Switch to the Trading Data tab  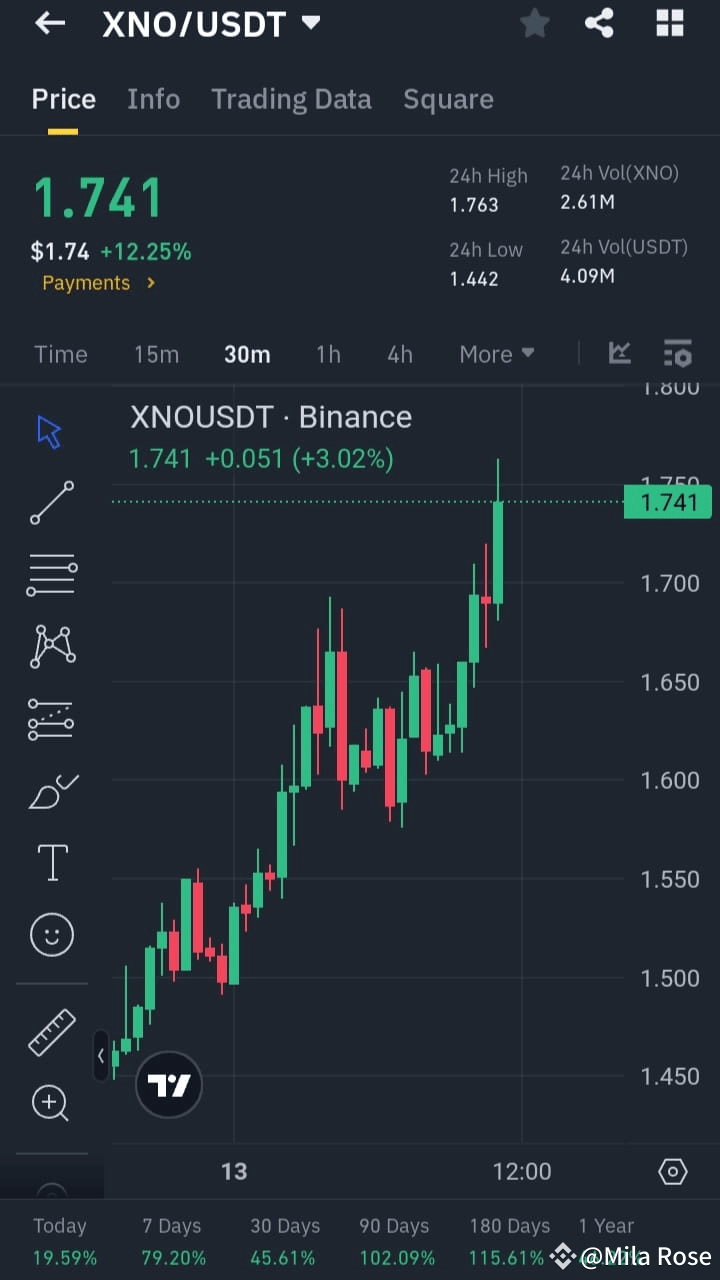(x=291, y=99)
